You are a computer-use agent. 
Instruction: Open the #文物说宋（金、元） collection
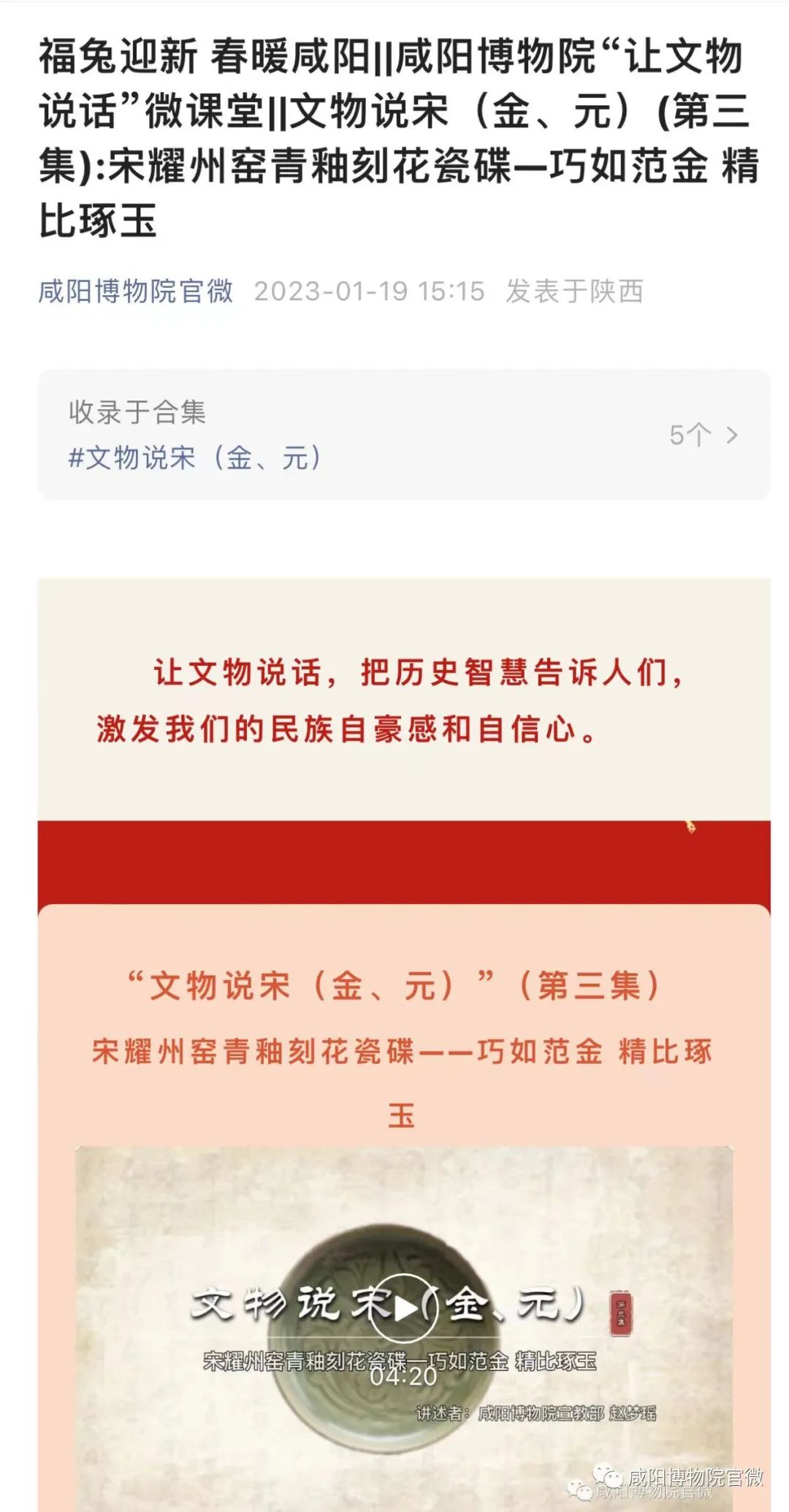194,458
